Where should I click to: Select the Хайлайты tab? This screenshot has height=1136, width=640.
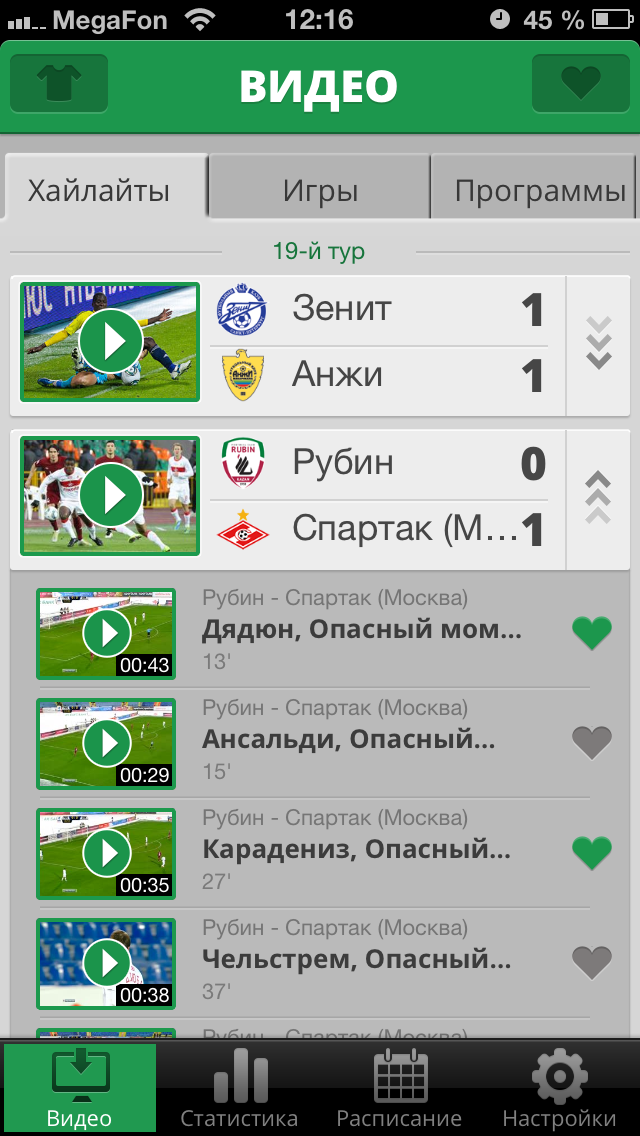pyautogui.click(x=98, y=190)
